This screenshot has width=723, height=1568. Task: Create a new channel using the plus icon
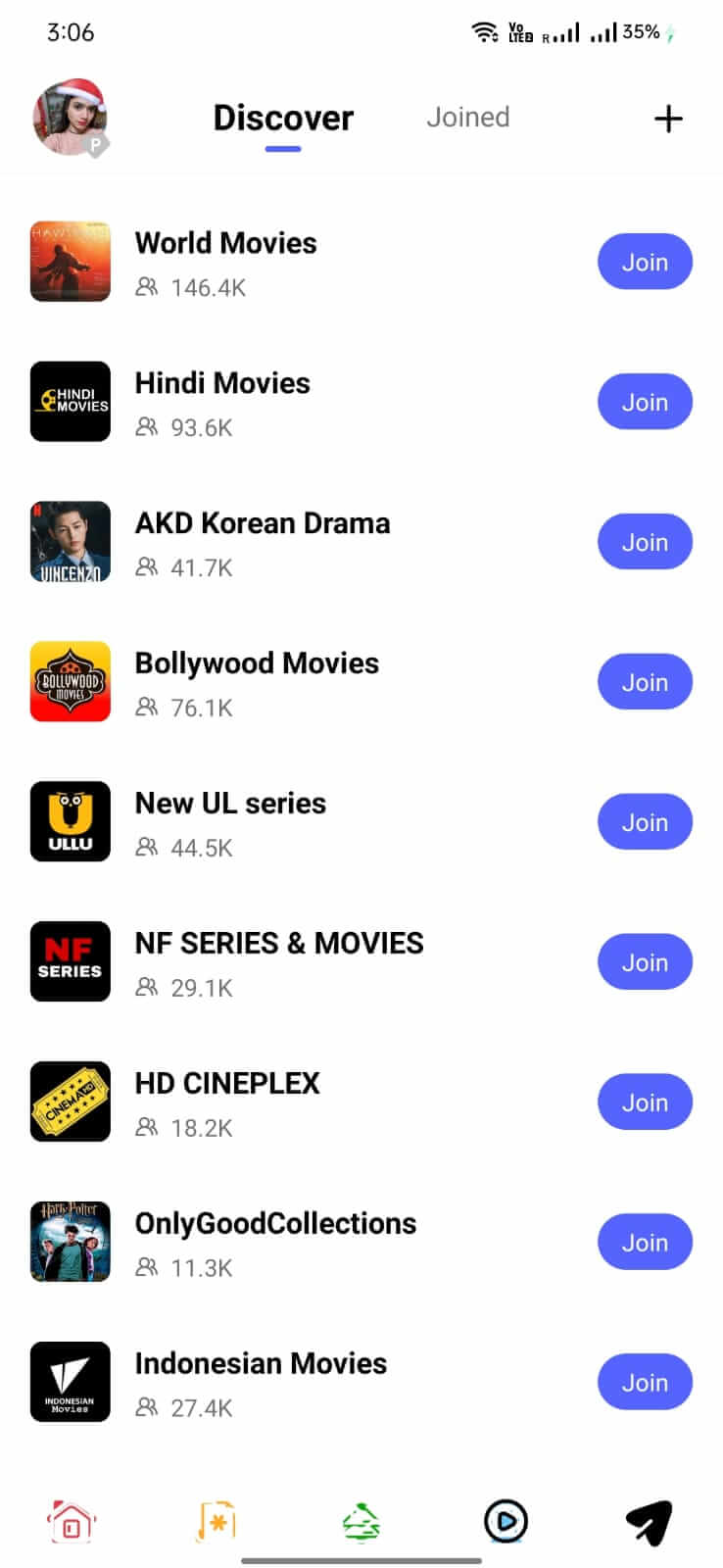coord(667,119)
